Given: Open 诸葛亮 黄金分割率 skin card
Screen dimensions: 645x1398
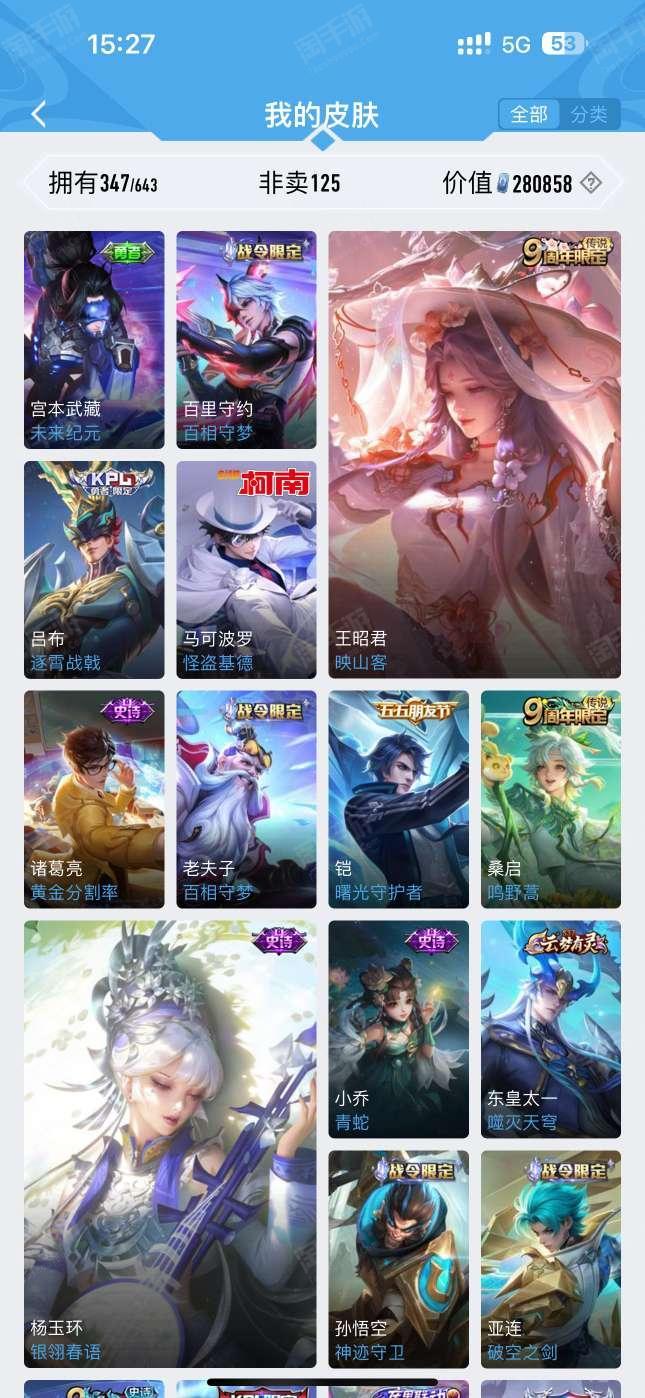Looking at the screenshot, I should tap(94, 799).
